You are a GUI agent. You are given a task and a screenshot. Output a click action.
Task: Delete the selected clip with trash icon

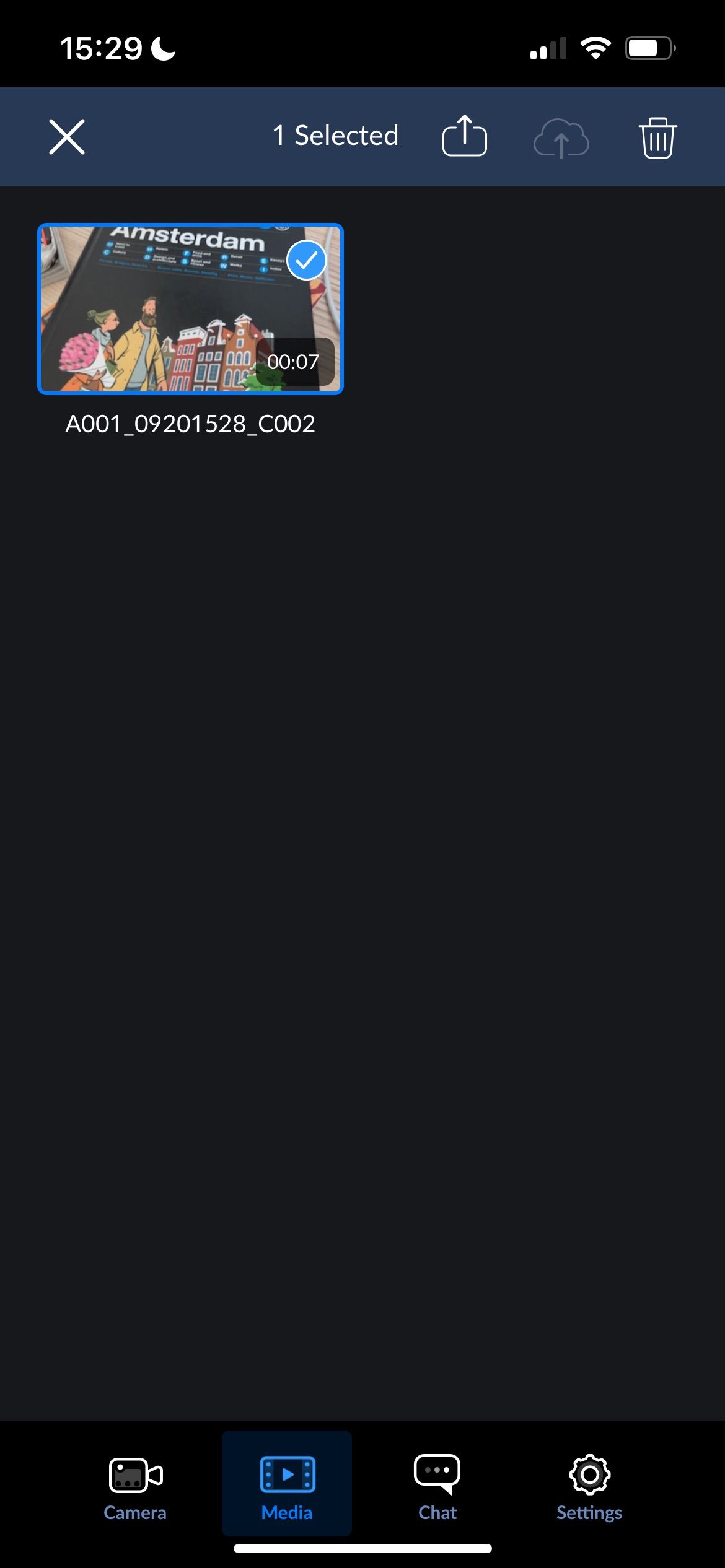(x=657, y=137)
